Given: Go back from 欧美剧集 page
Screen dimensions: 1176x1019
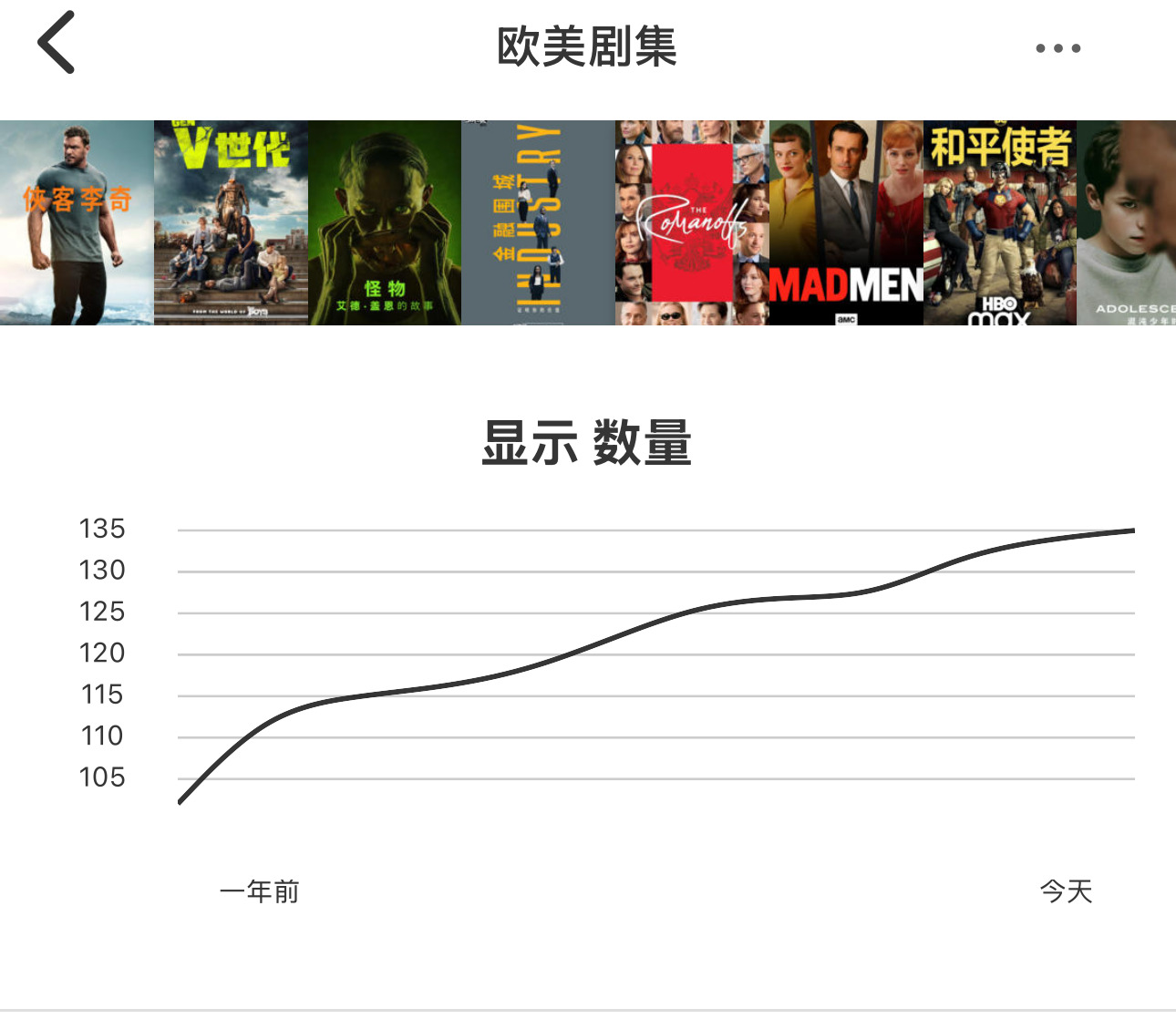Looking at the screenshot, I should click(56, 43).
